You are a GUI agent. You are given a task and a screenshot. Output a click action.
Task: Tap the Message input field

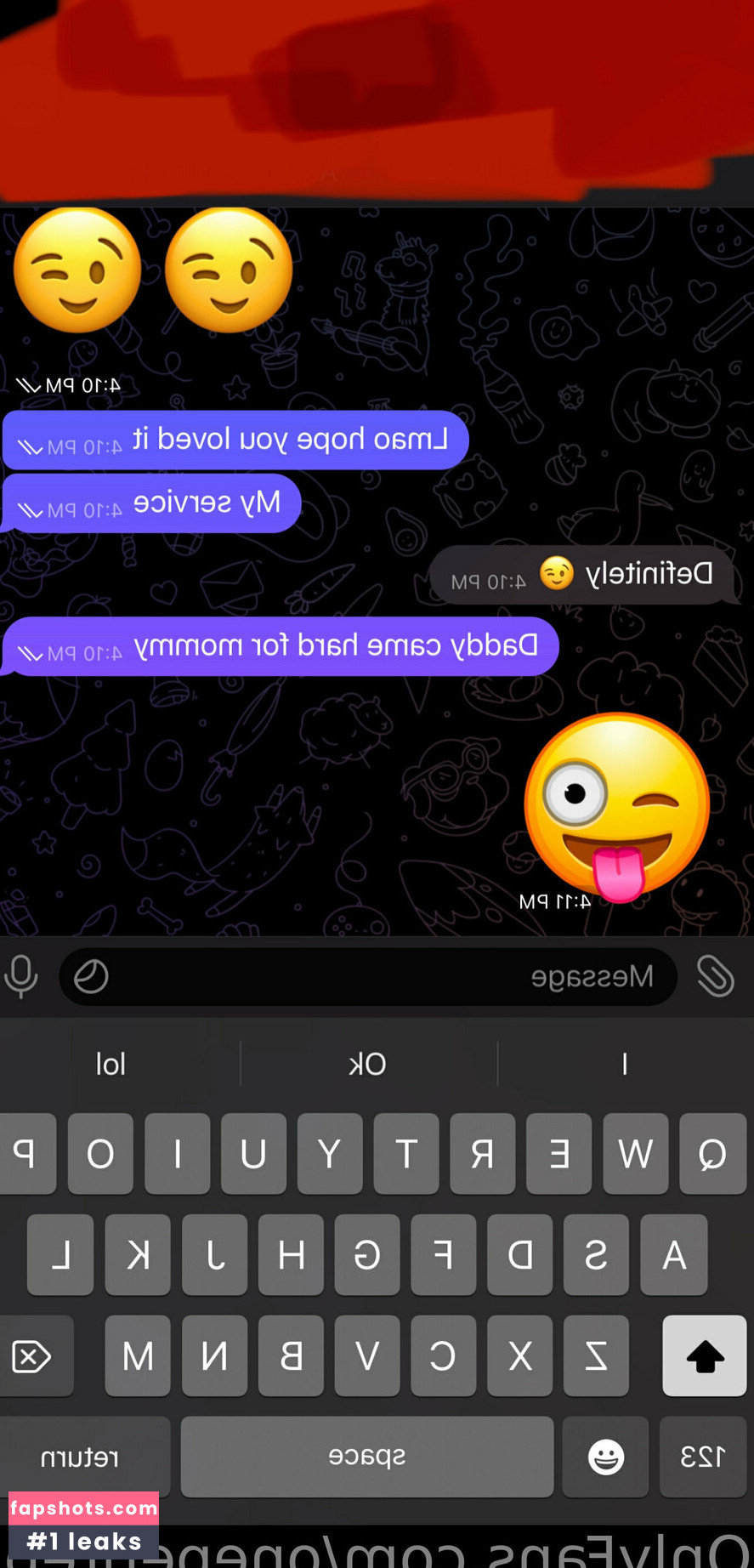coord(374,976)
